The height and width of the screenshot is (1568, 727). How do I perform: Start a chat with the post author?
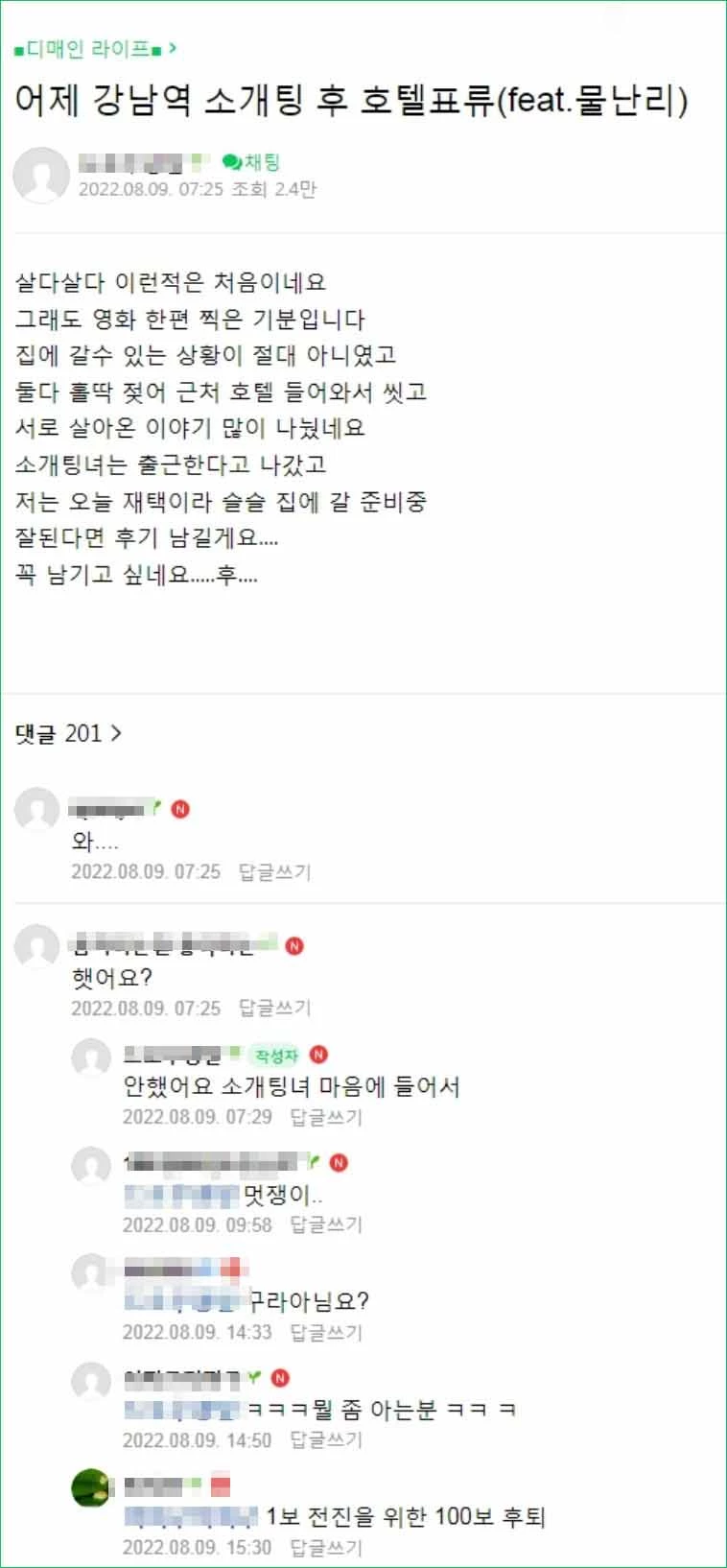tap(251, 162)
